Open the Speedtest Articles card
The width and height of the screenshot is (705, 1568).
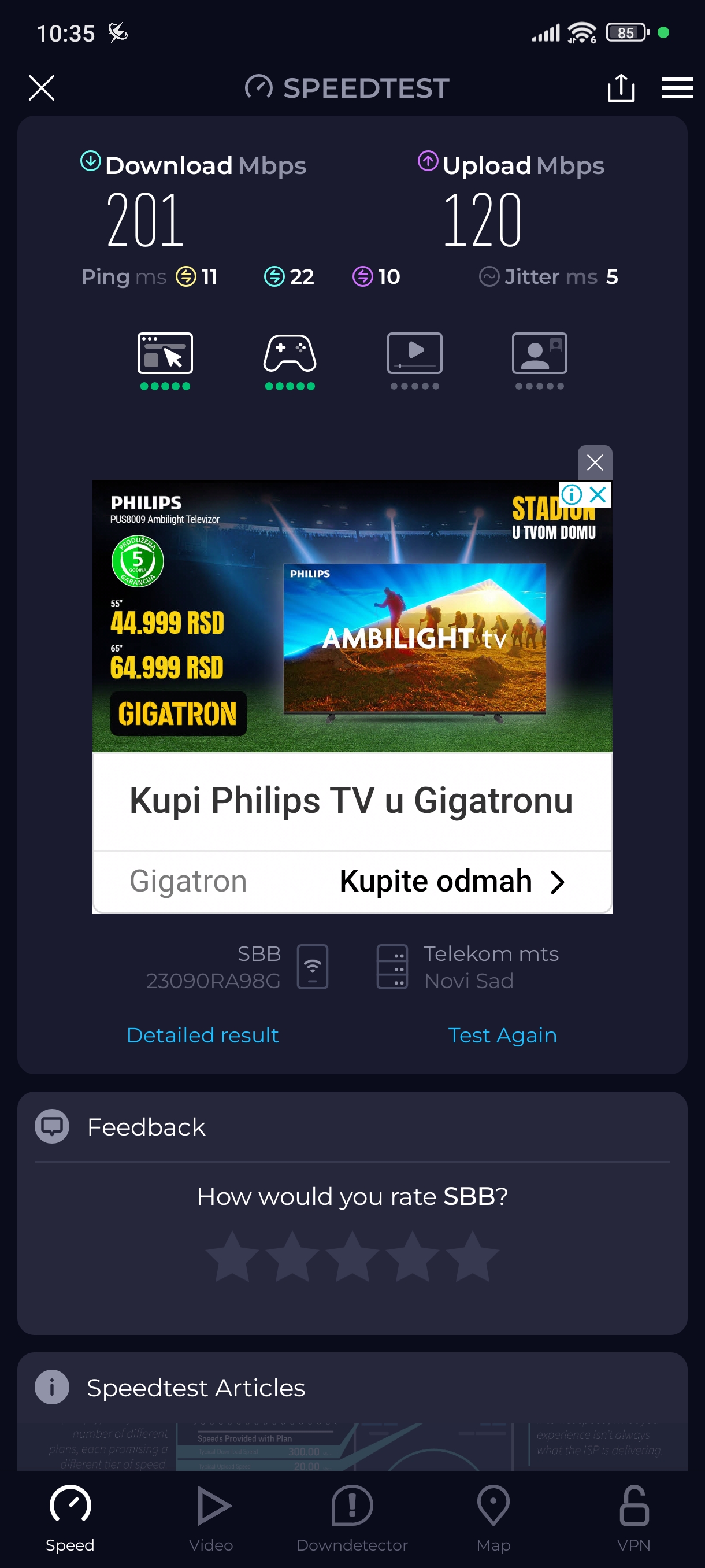(x=195, y=1387)
